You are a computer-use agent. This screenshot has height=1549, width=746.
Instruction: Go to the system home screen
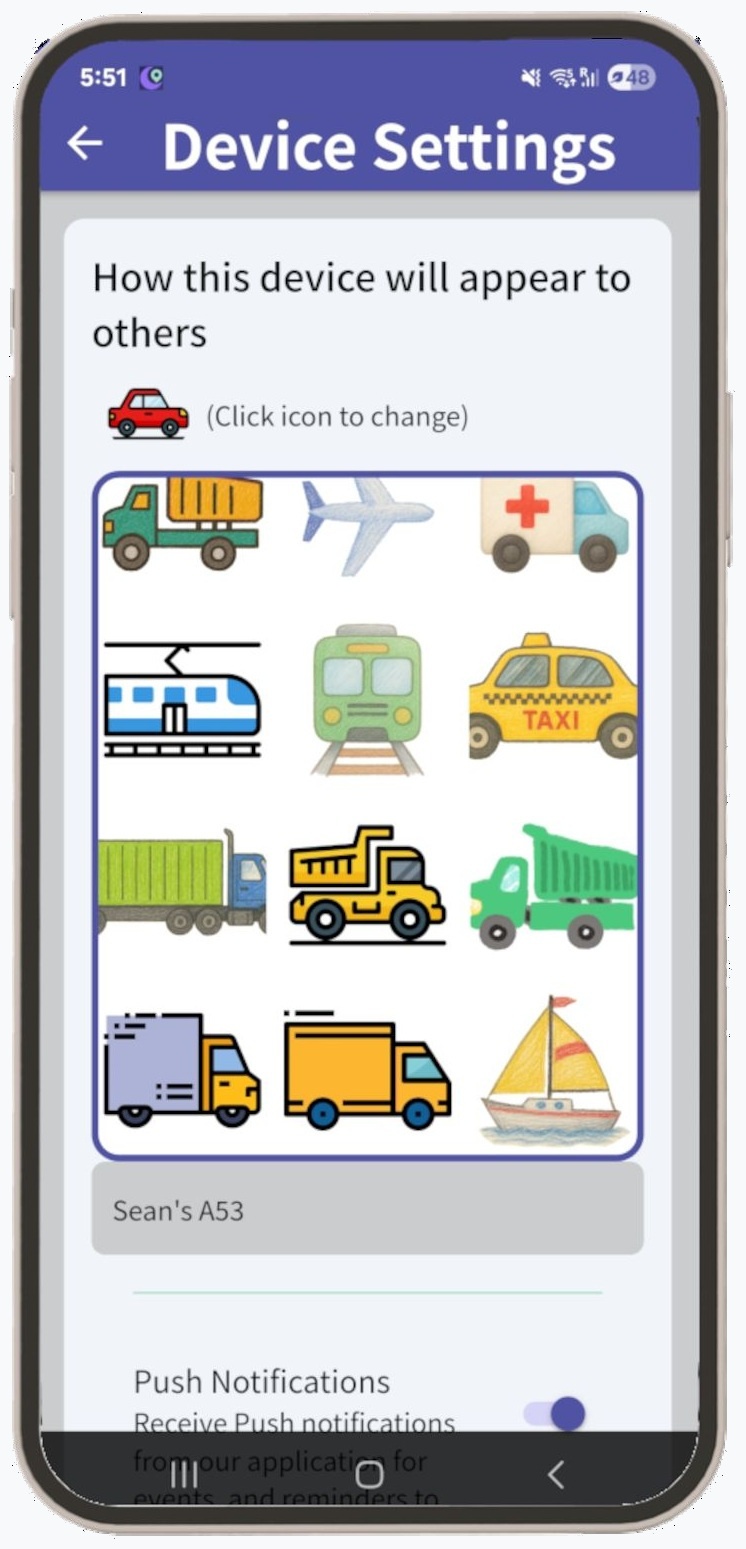tap(369, 1474)
